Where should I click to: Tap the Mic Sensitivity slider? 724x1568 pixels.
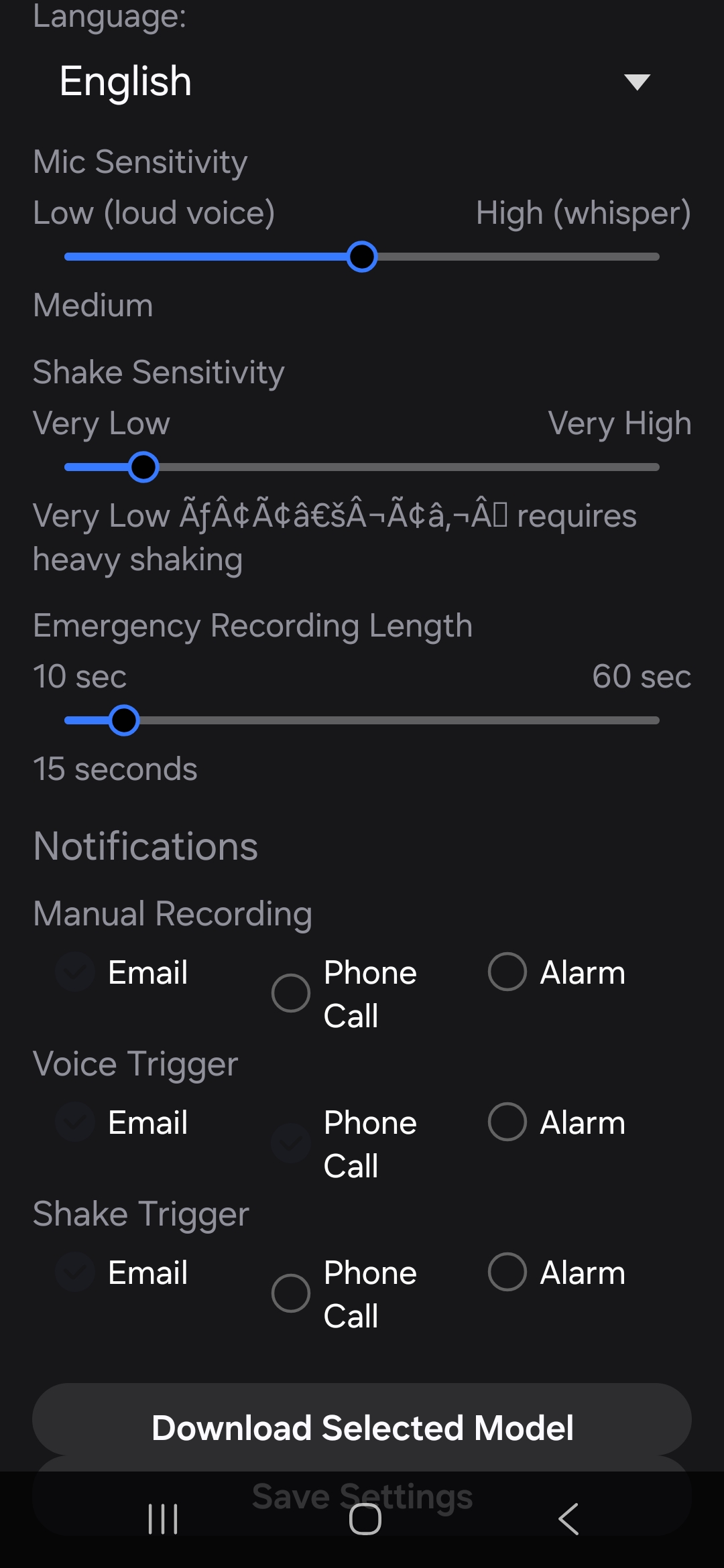tap(362, 257)
